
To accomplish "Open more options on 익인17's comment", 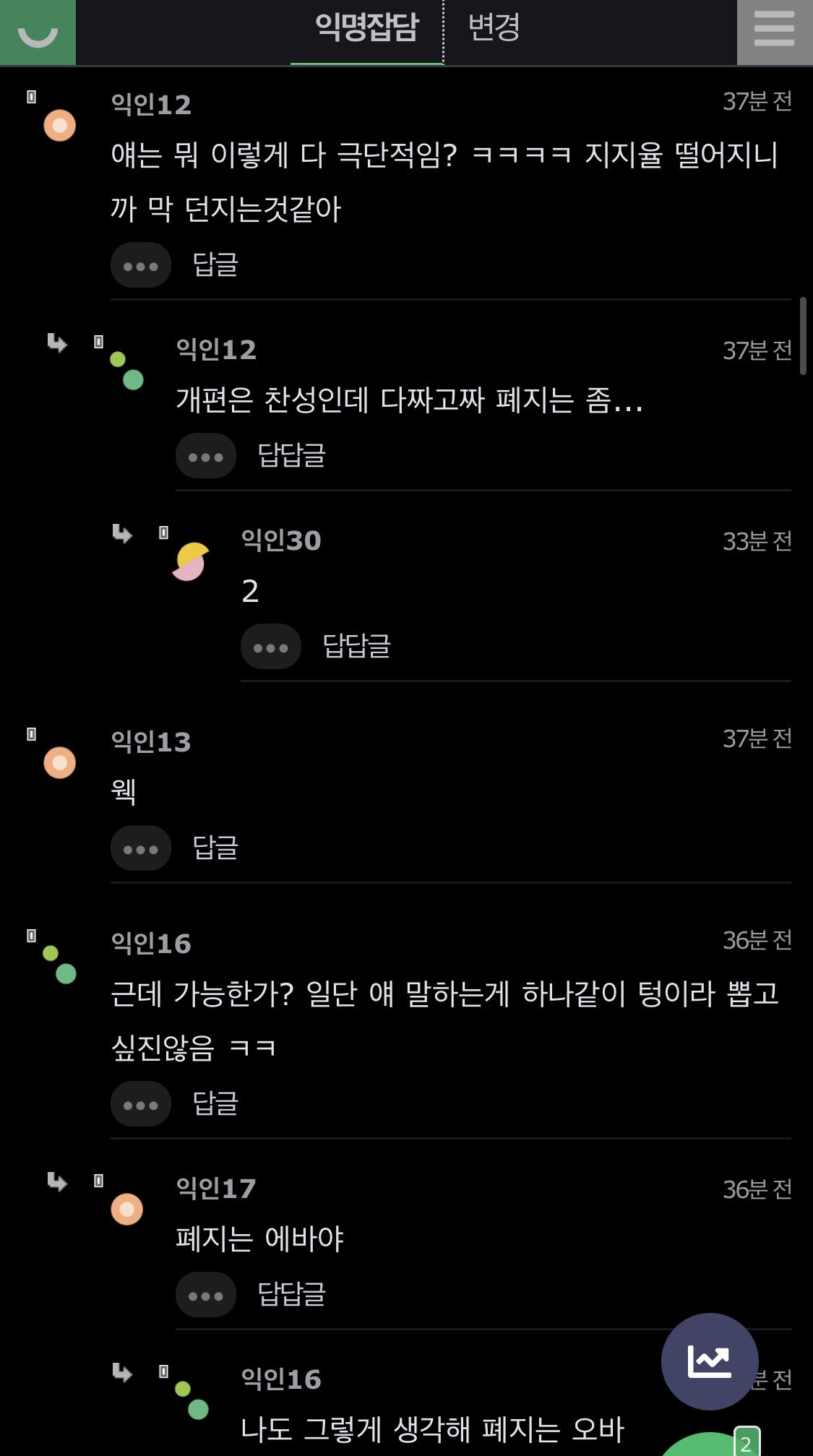I will click(206, 1295).
